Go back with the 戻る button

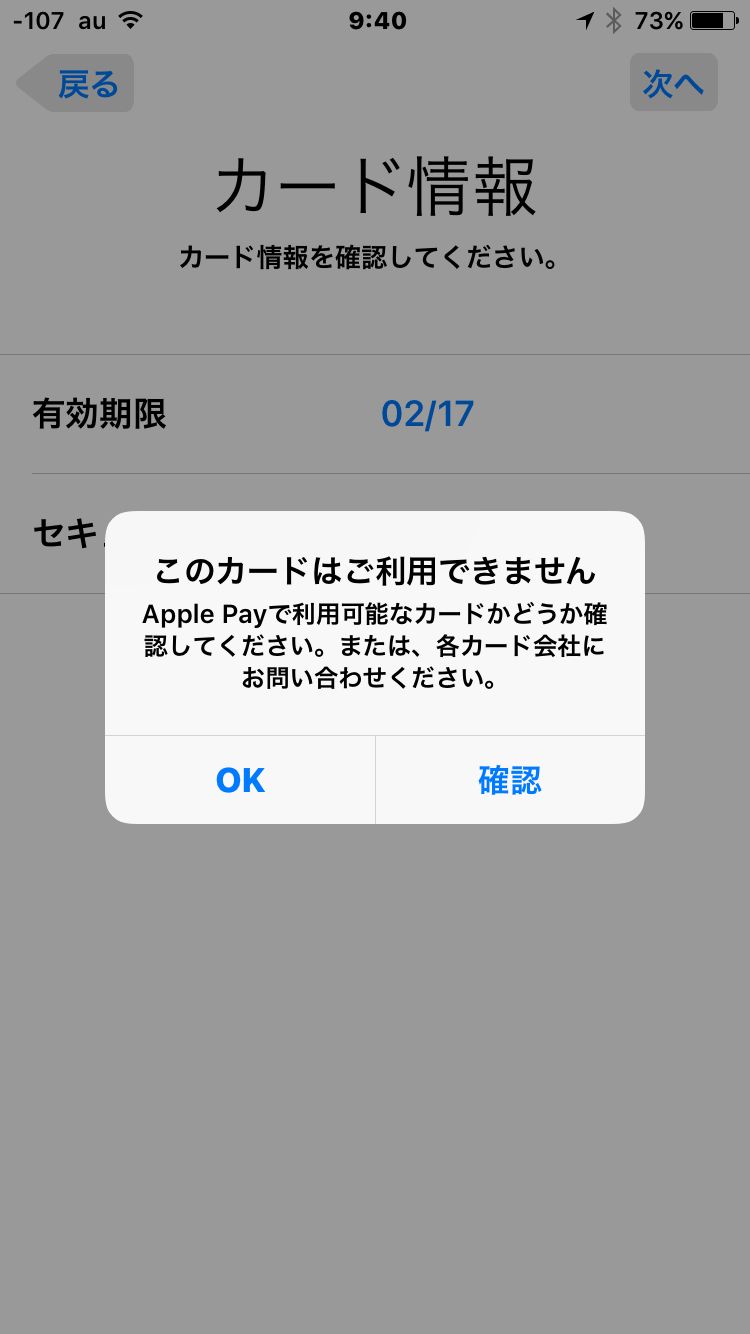(x=75, y=83)
